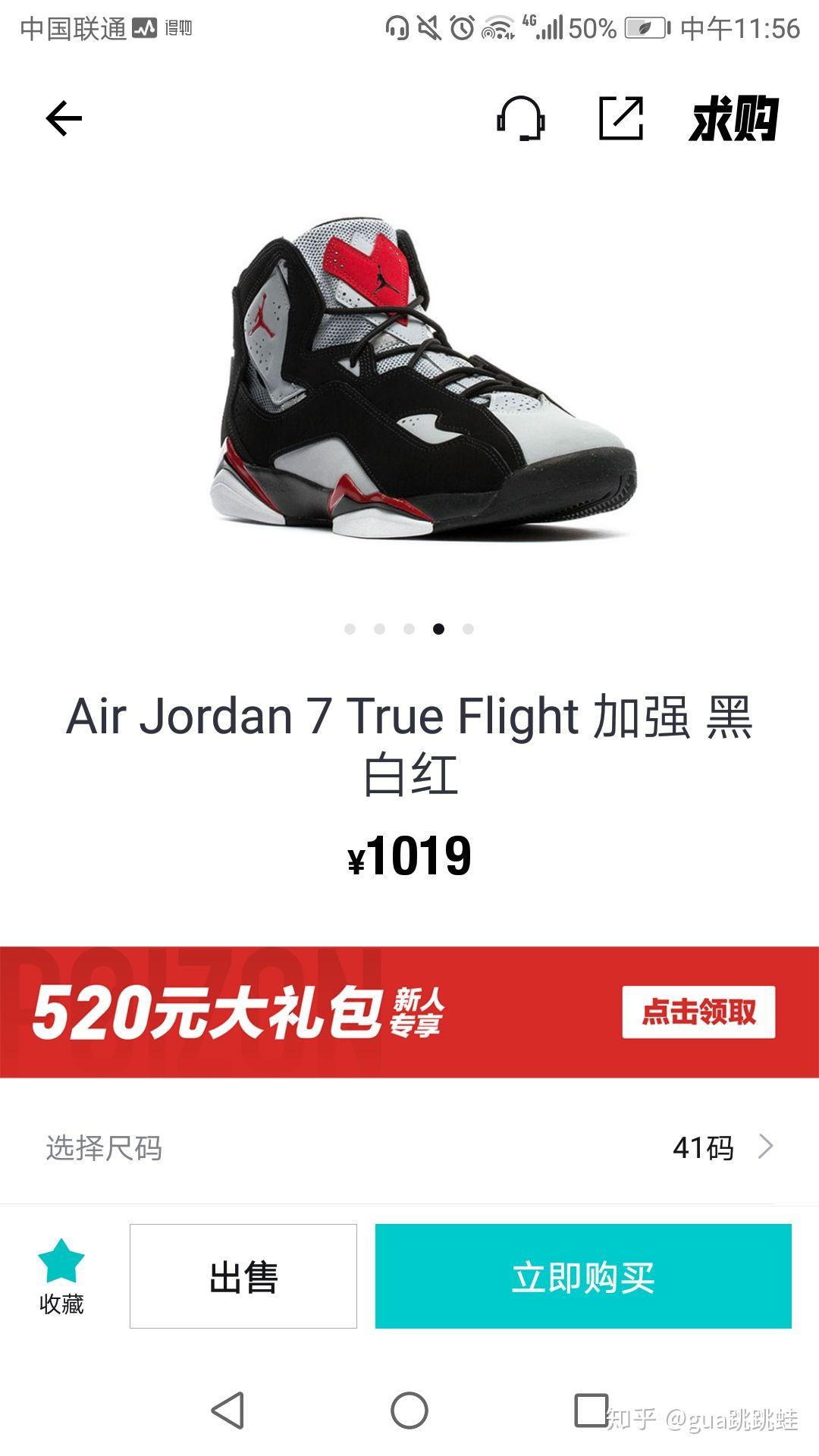
Task: Tap the 出售 sell button
Action: 243,1276
